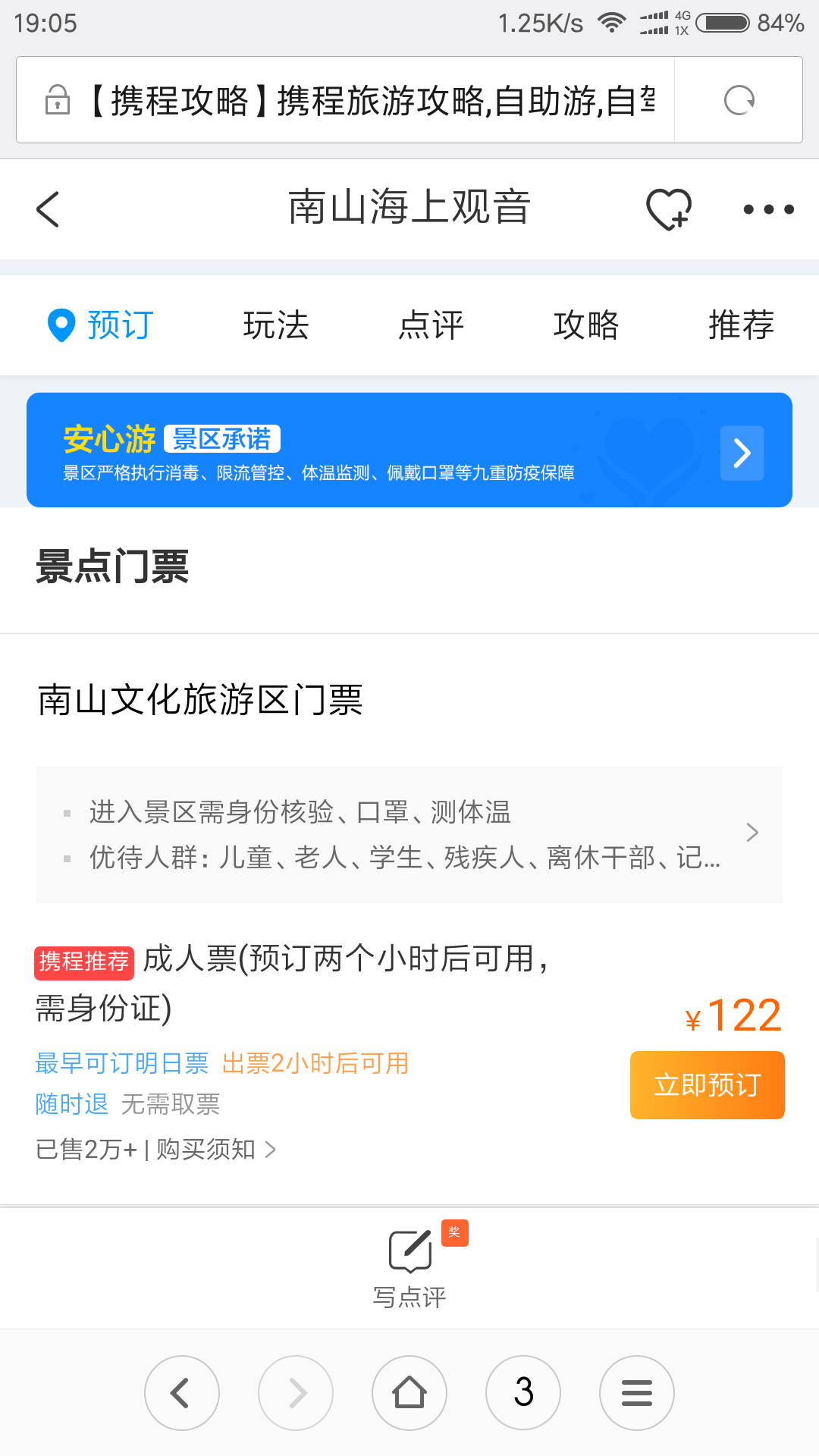Open the 安心游 景区承诺 banner
This screenshot has height=1456, width=819.
point(409,450)
